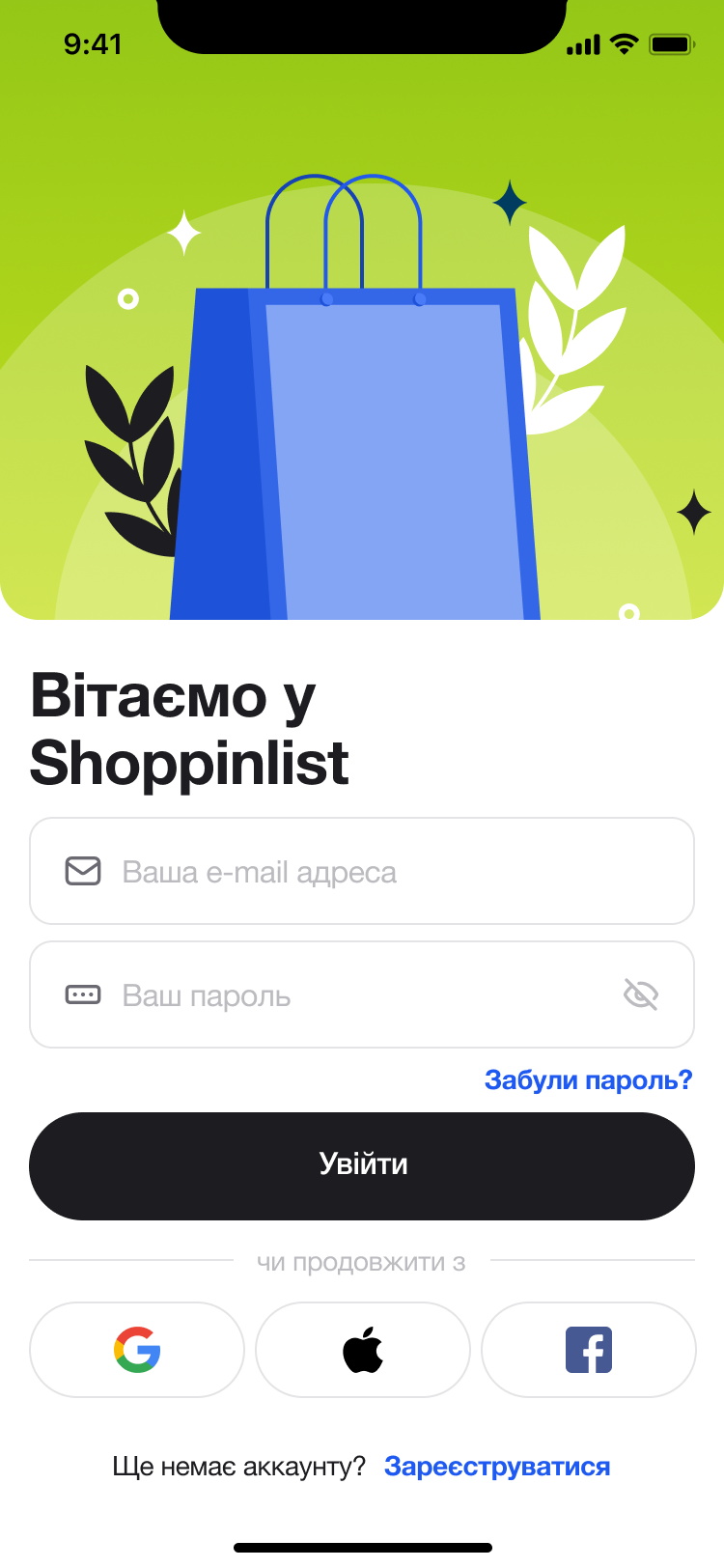
Task: Continue with Facebook sign-in
Action: [x=589, y=1350]
